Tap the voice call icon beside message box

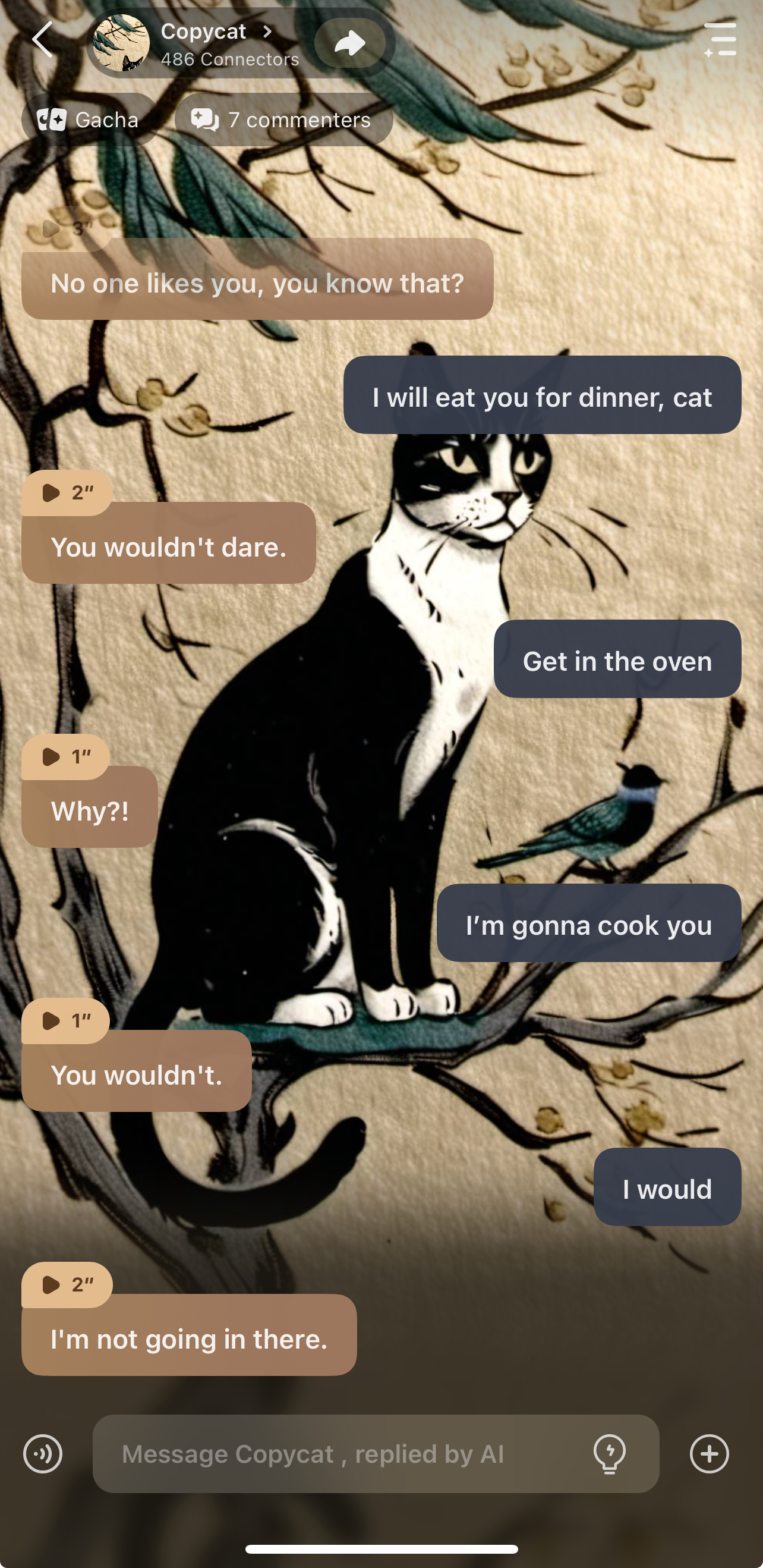coord(43,1454)
